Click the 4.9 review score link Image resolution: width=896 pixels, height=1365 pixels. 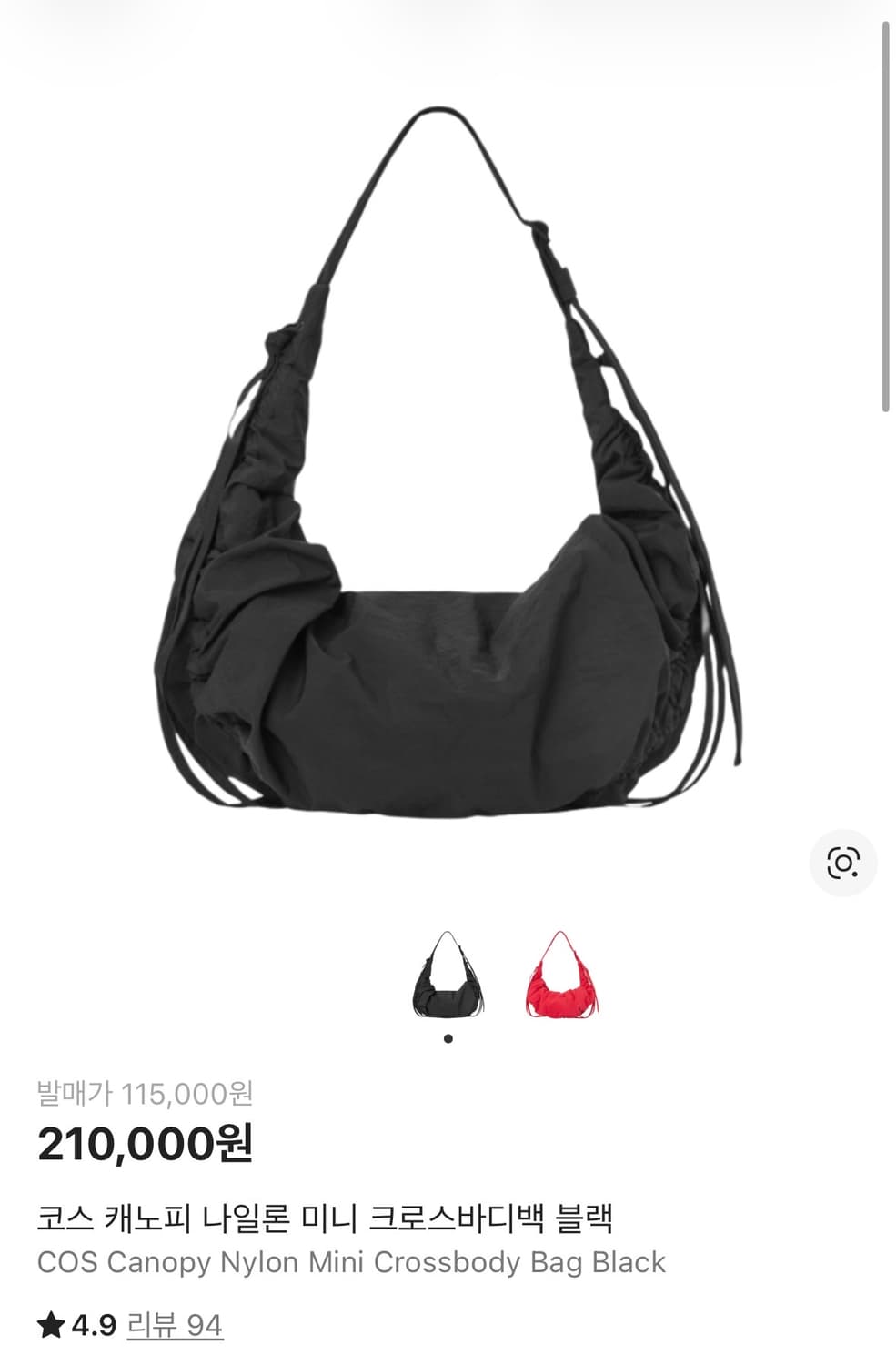click(x=85, y=1325)
